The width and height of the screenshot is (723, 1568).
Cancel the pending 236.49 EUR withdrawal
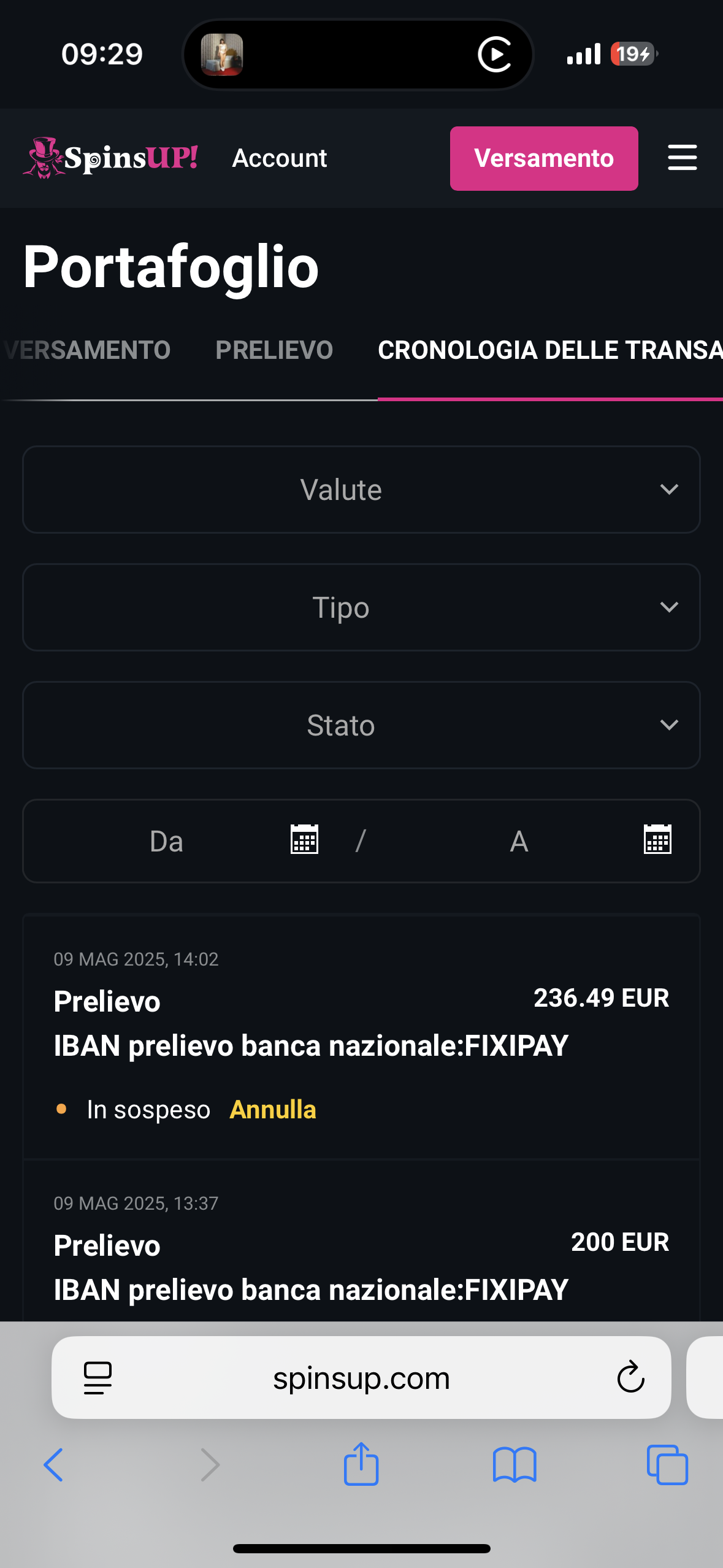point(272,1110)
